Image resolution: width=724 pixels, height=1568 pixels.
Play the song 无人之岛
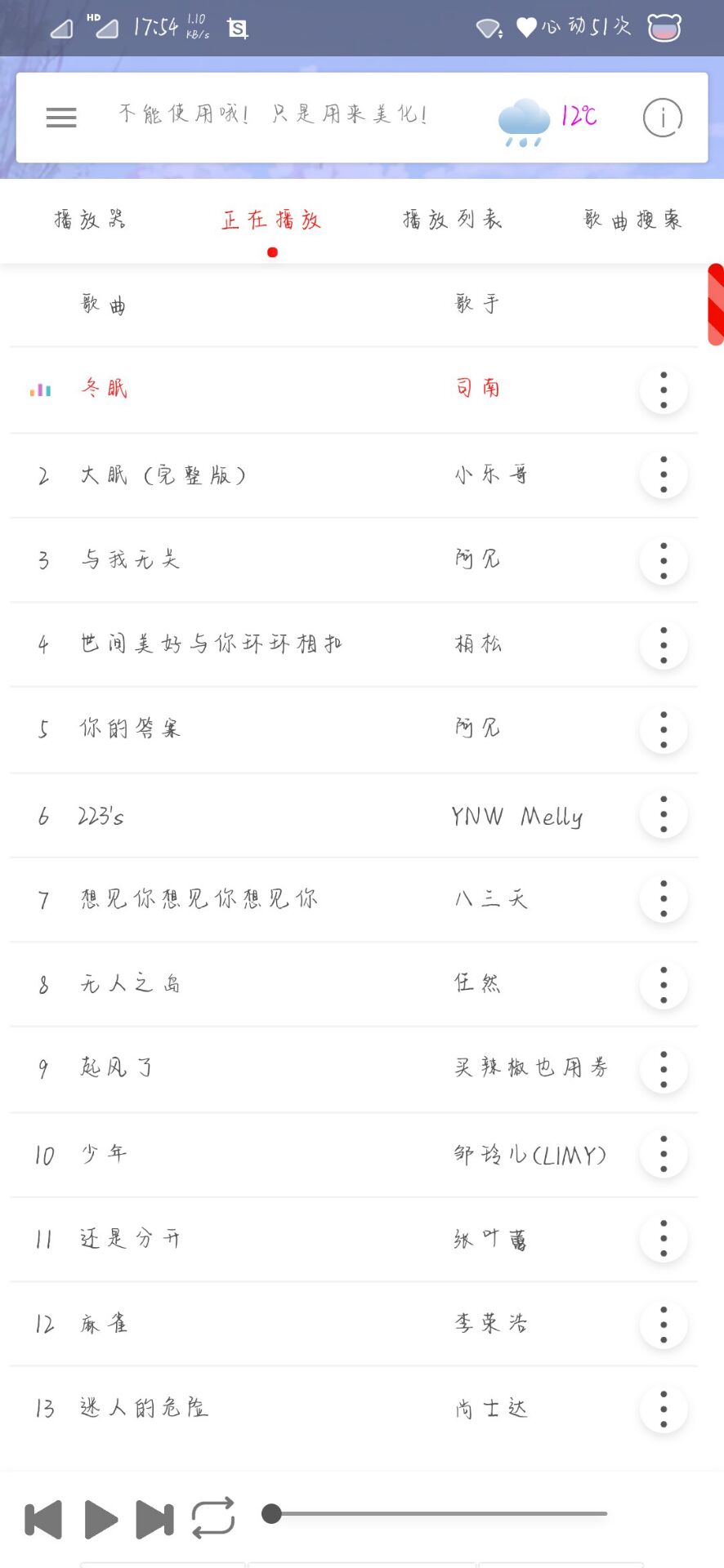tap(131, 983)
